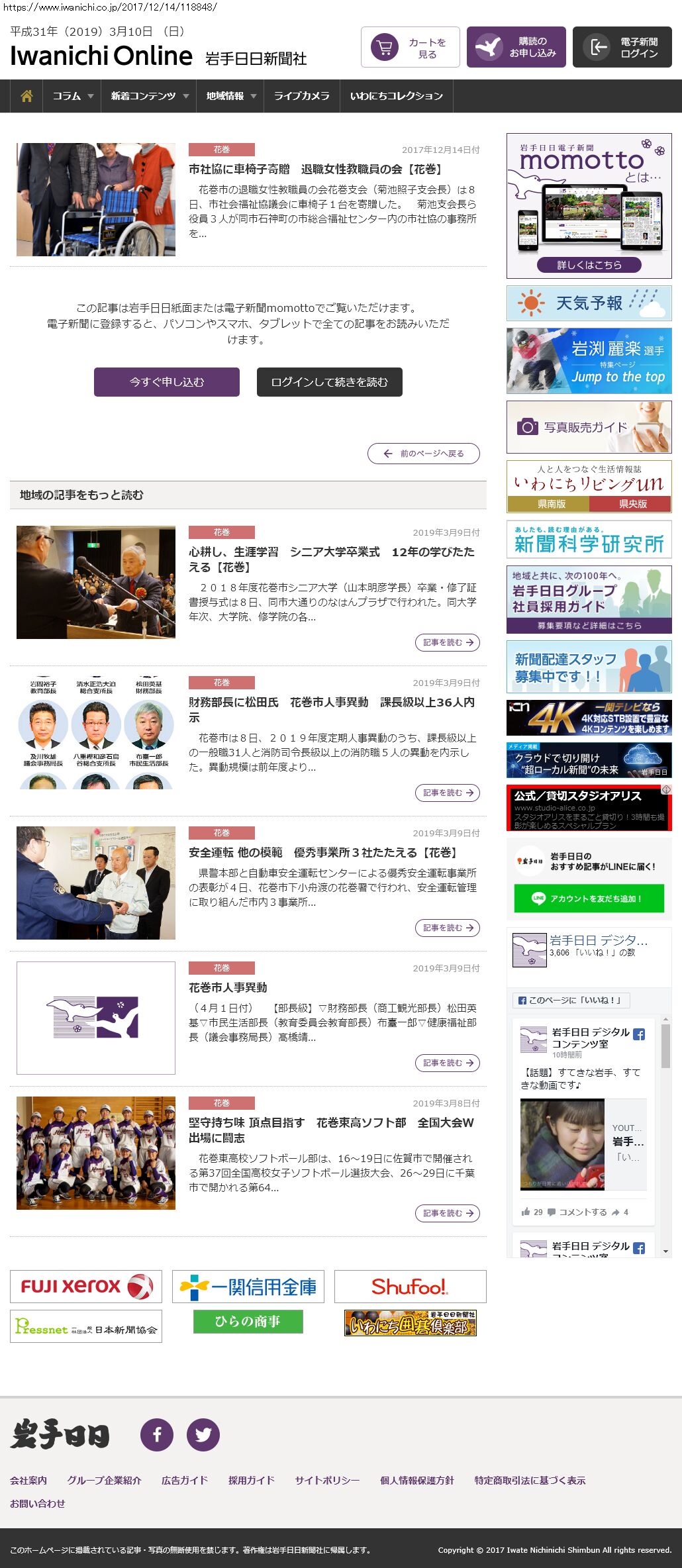Open the Twitter icon in footer
682x1568 pixels.
pos(203,1435)
